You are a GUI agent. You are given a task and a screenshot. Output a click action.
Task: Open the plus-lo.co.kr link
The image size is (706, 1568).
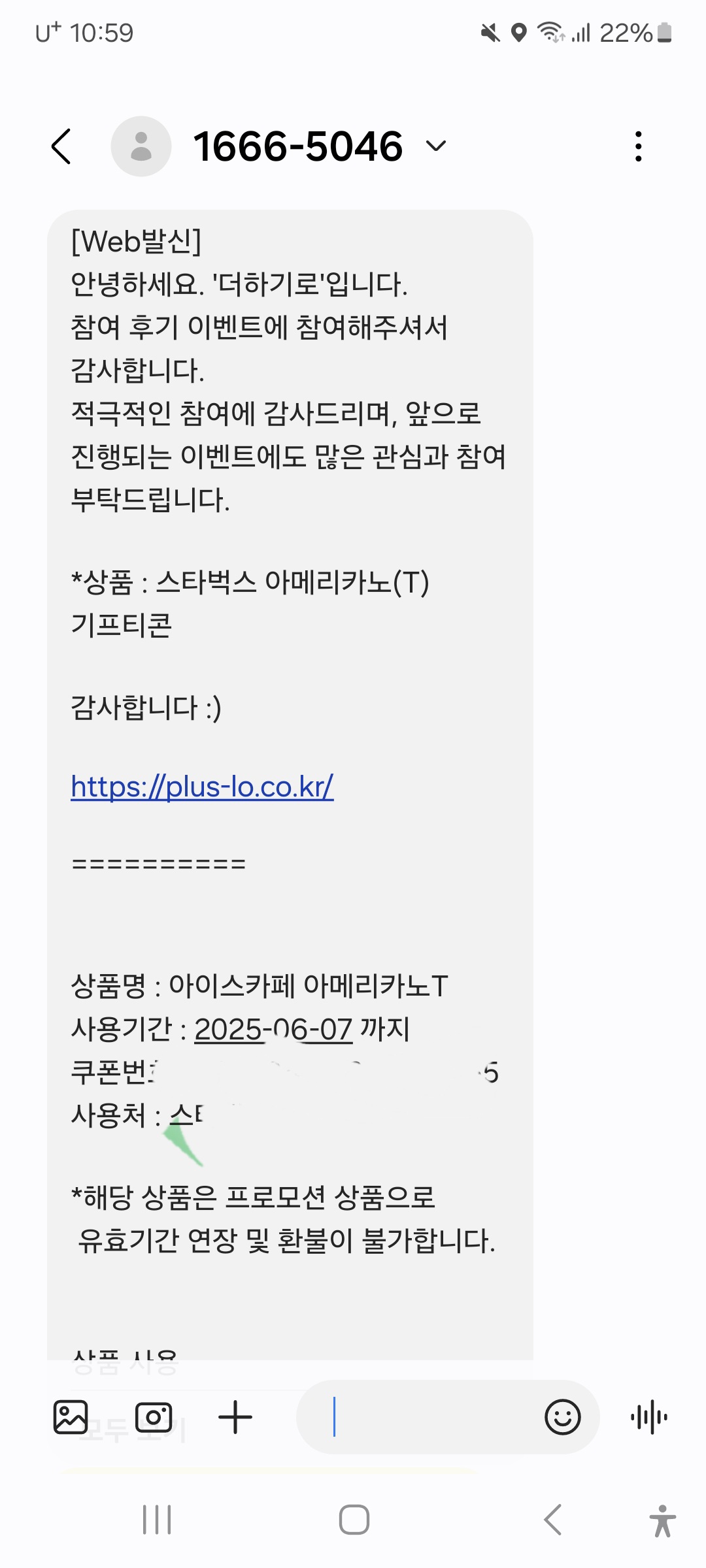click(x=202, y=787)
